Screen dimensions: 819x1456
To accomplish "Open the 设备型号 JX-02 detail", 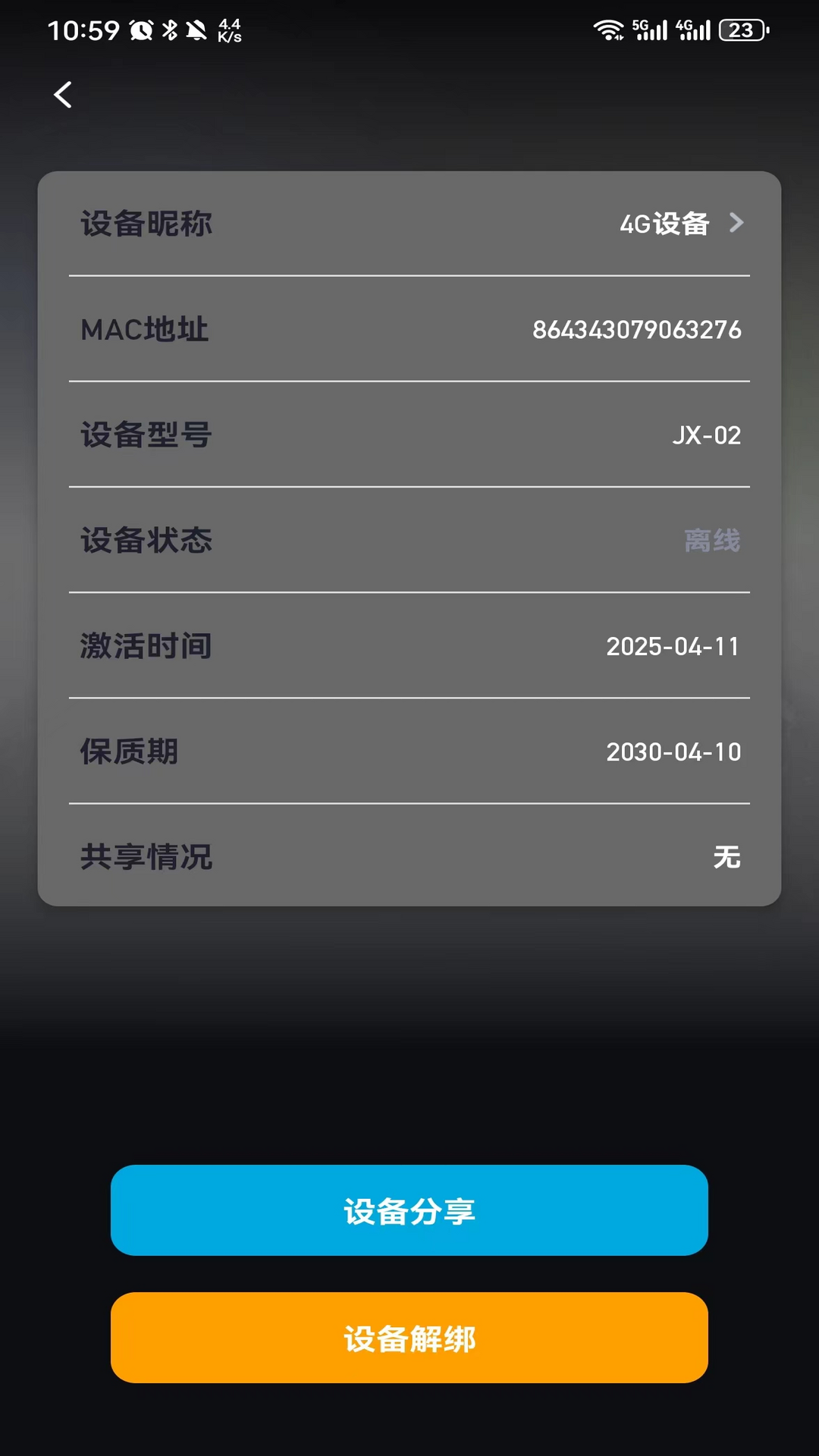I will point(409,435).
